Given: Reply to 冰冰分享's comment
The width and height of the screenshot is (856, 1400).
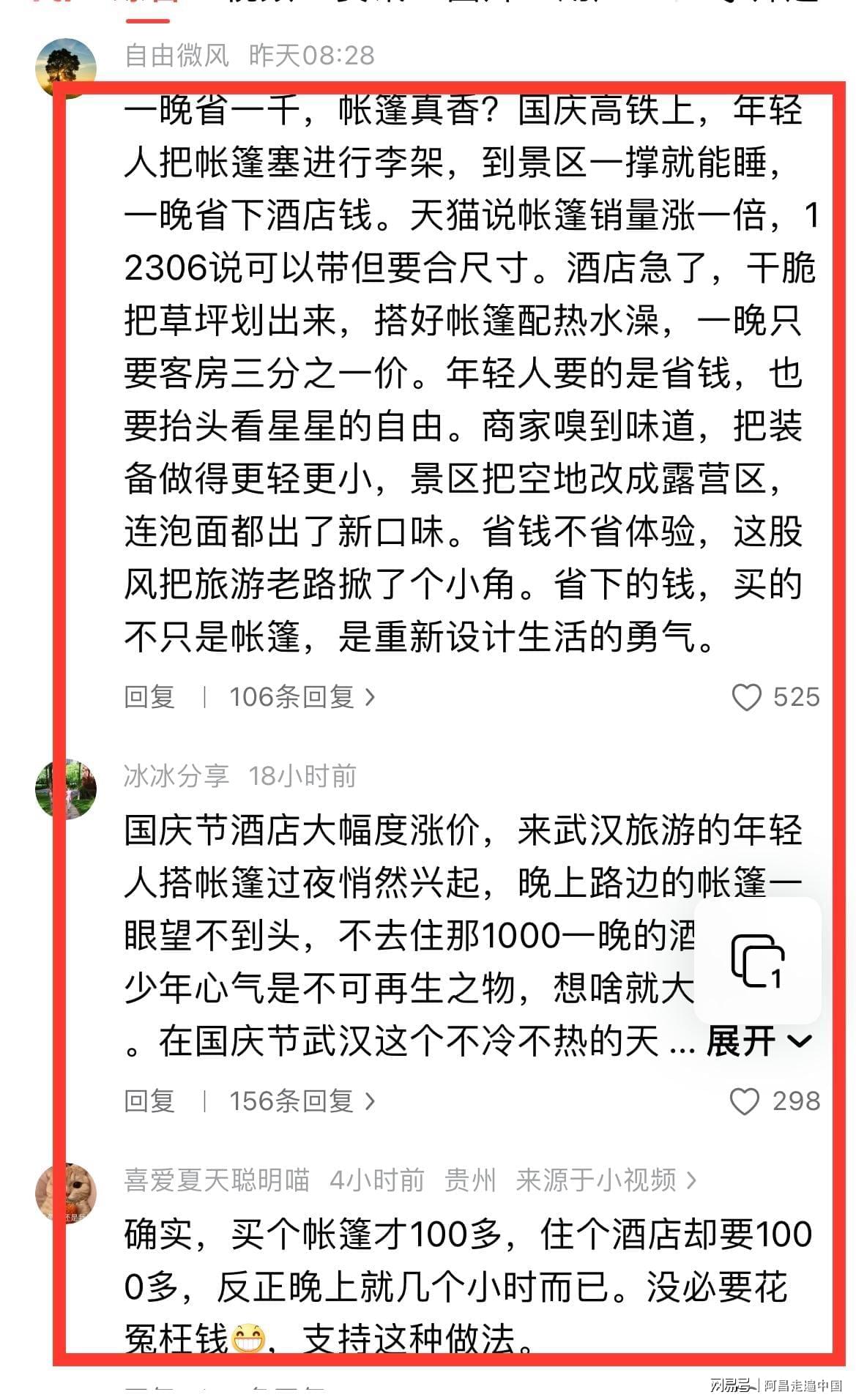Looking at the screenshot, I should tap(149, 1101).
